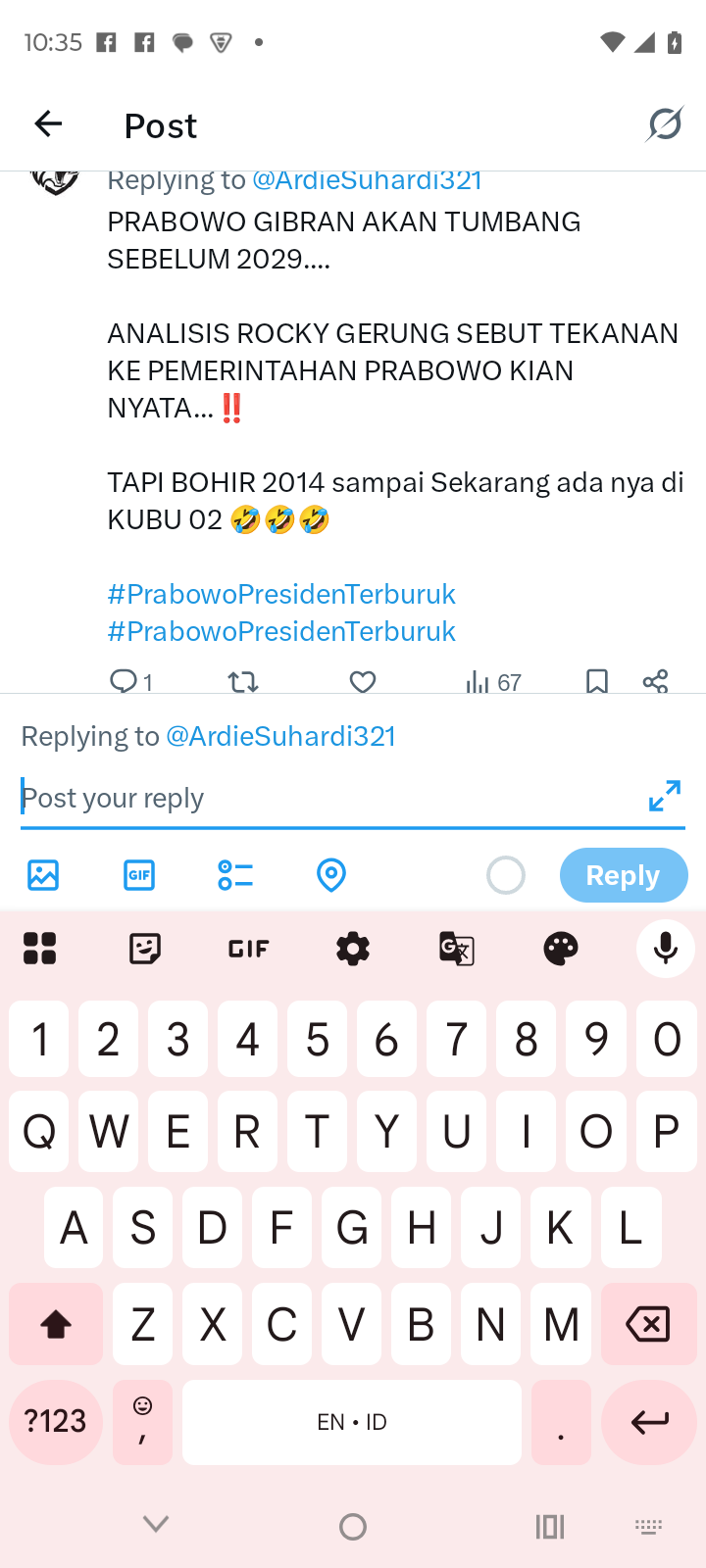Expand the reply composer to full screen
The image size is (706, 1568).
click(x=664, y=796)
